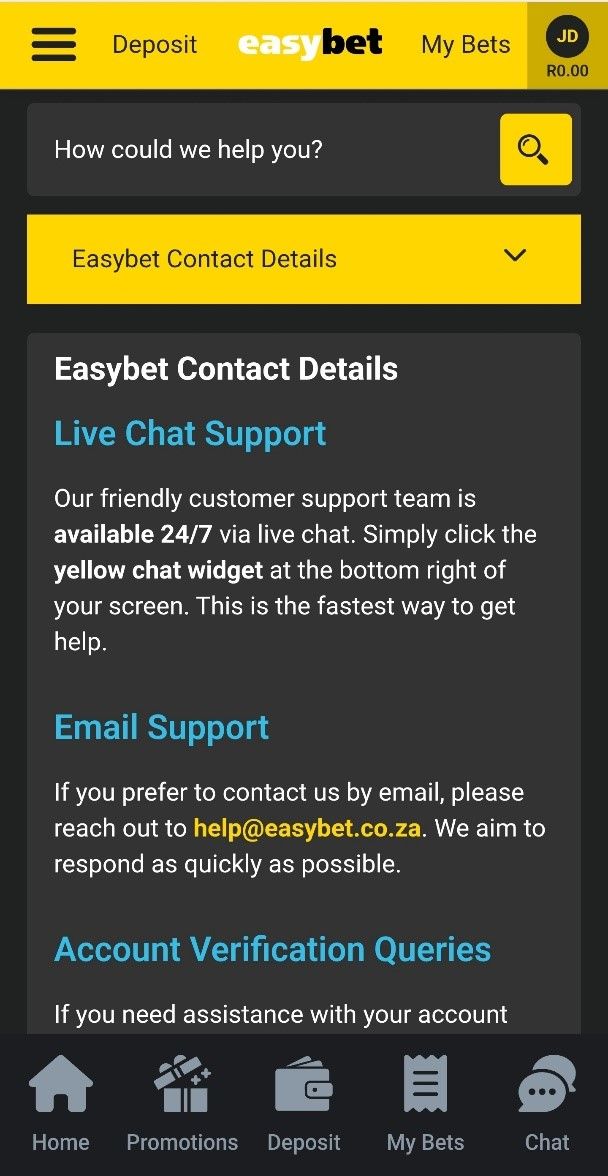The width and height of the screenshot is (608, 1176).
Task: Switch to the Promotions tab
Action: pyautogui.click(x=182, y=1104)
